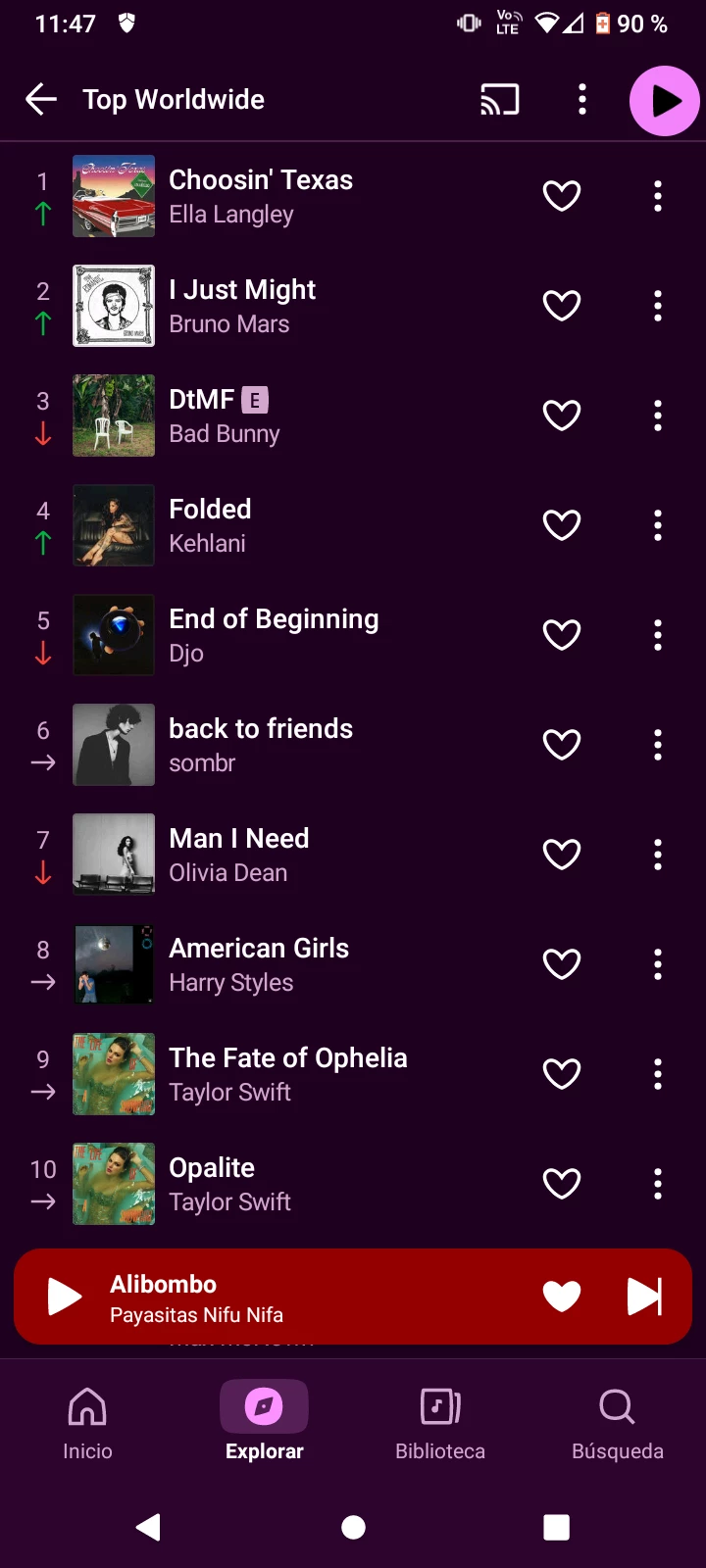Play the Top Worldwide playlist
Image resolution: width=706 pixels, height=1568 pixels.
click(x=664, y=100)
